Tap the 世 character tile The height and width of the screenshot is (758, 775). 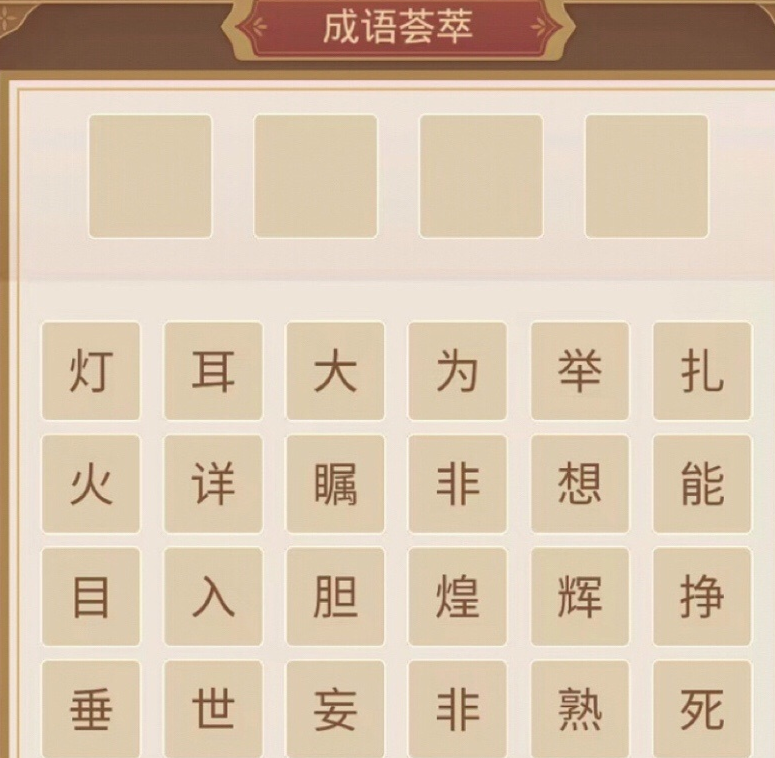click(213, 708)
